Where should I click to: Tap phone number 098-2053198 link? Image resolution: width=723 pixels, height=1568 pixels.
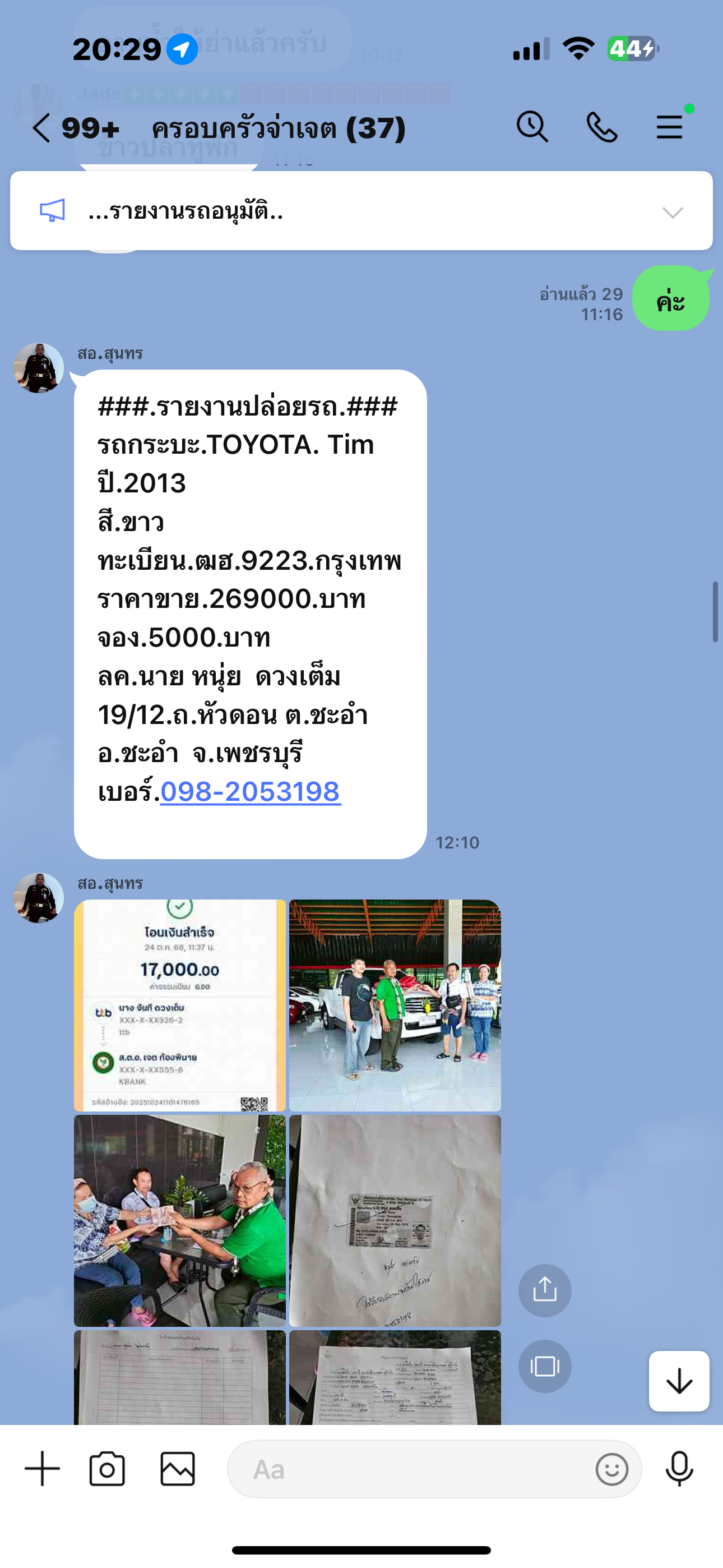pyautogui.click(x=250, y=791)
